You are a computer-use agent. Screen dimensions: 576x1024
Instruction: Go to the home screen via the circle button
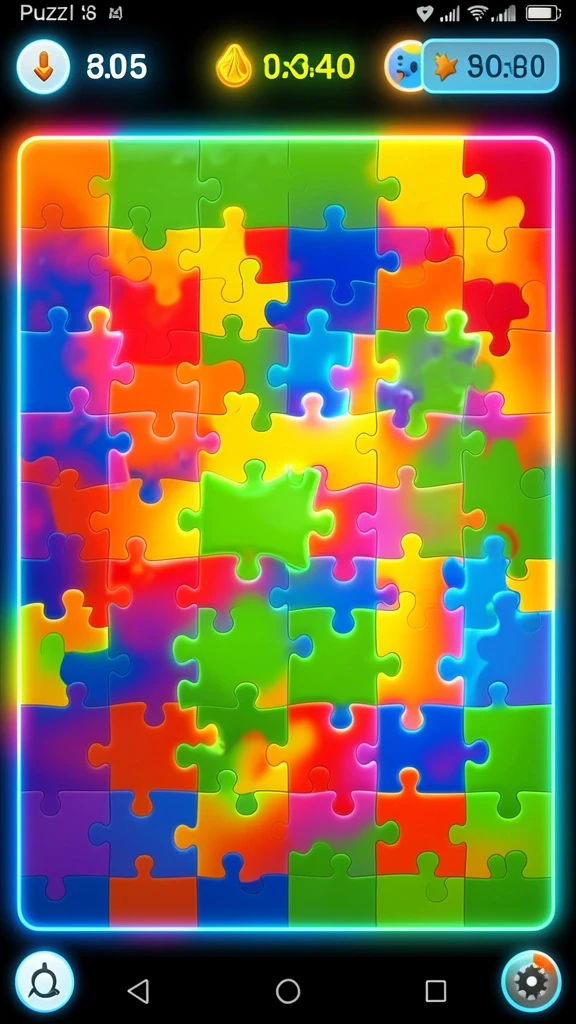coord(288,991)
